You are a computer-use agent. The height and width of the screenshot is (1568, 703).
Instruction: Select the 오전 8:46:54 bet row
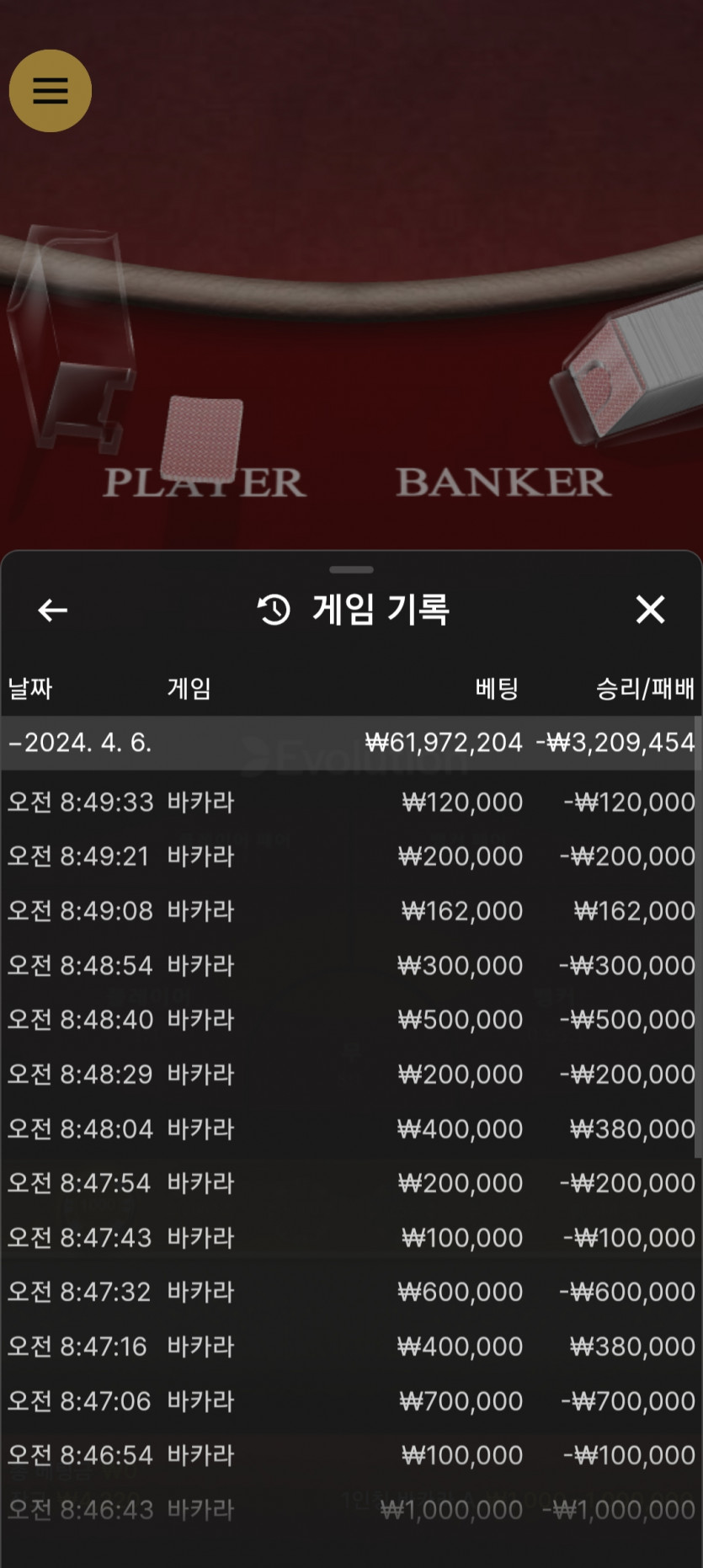351,1455
